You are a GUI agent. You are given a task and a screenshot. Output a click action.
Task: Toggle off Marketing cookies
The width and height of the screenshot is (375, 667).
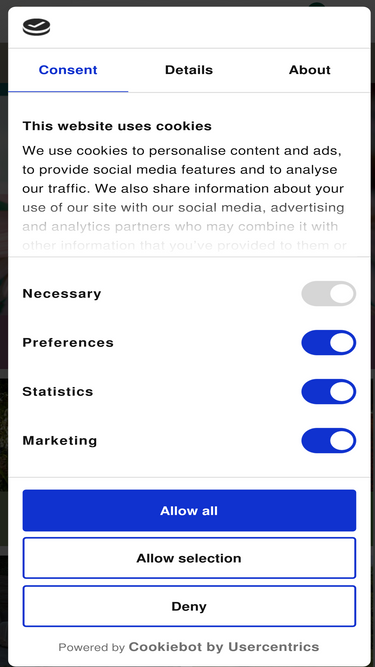click(x=329, y=440)
